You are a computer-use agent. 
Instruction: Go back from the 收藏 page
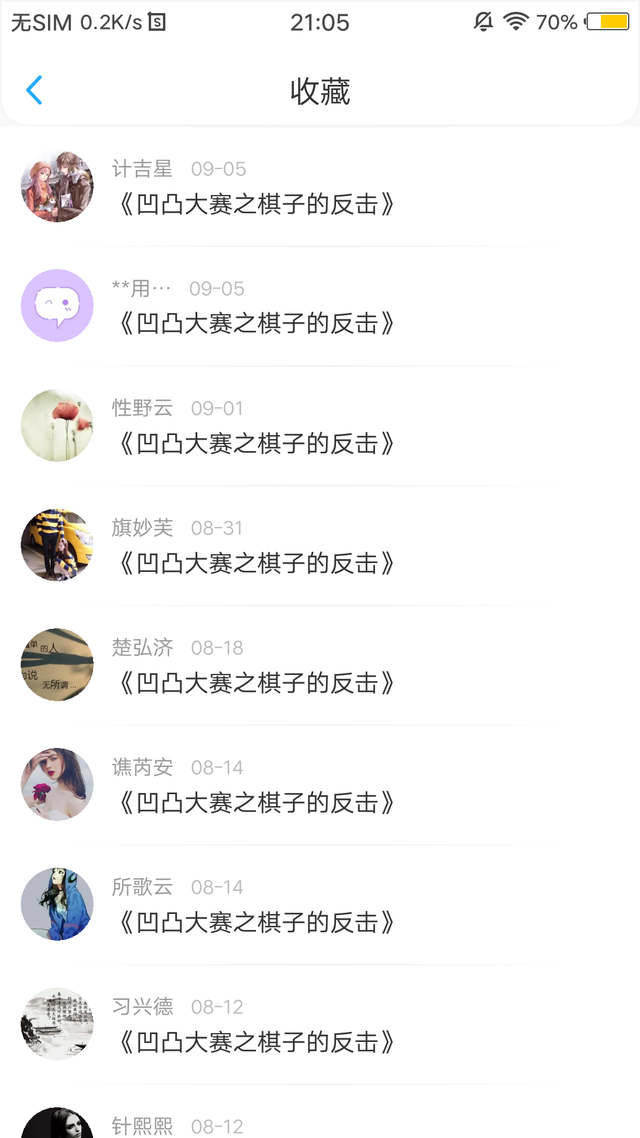tap(34, 91)
